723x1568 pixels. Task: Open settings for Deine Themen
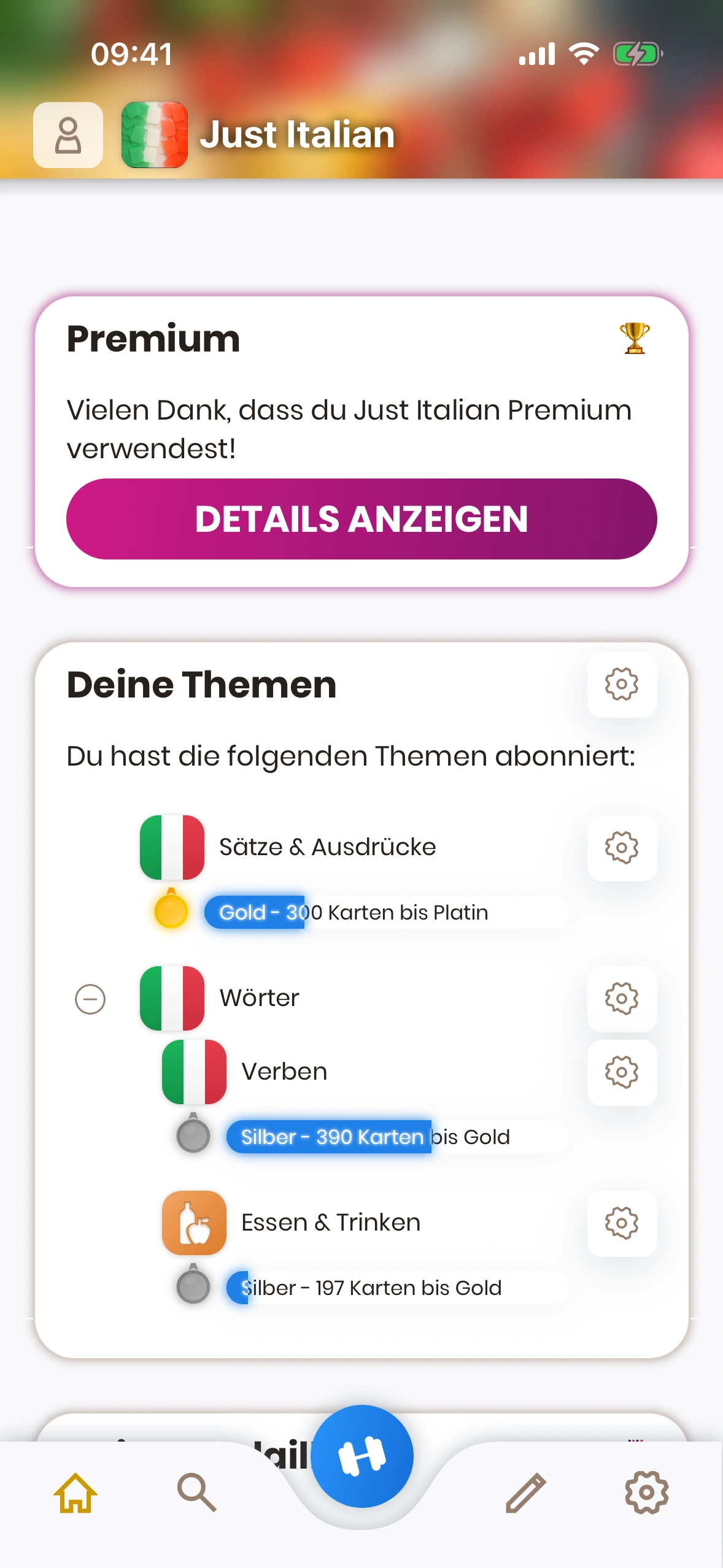click(x=622, y=685)
